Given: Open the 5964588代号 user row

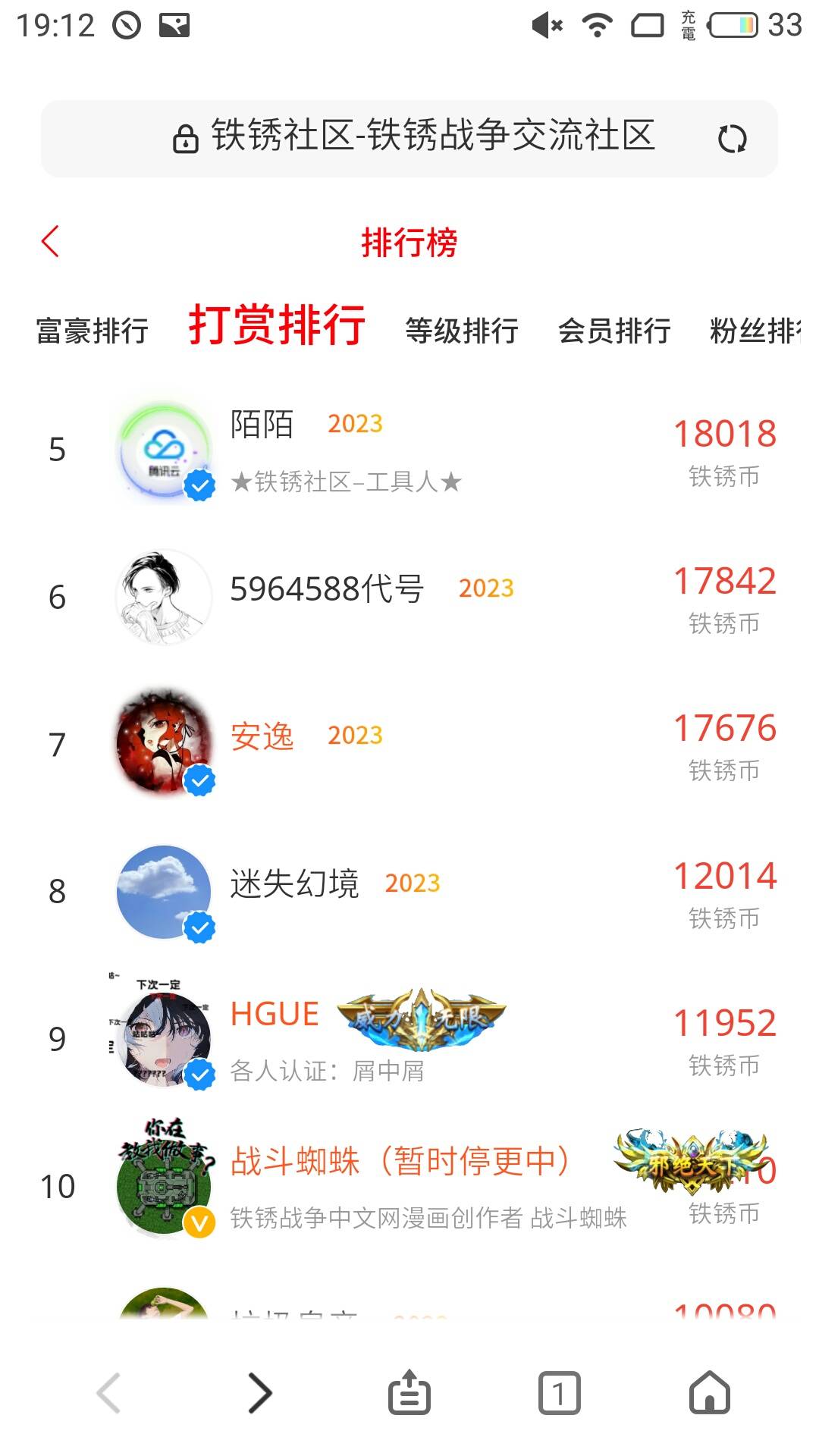Looking at the screenshot, I should coord(409,598).
